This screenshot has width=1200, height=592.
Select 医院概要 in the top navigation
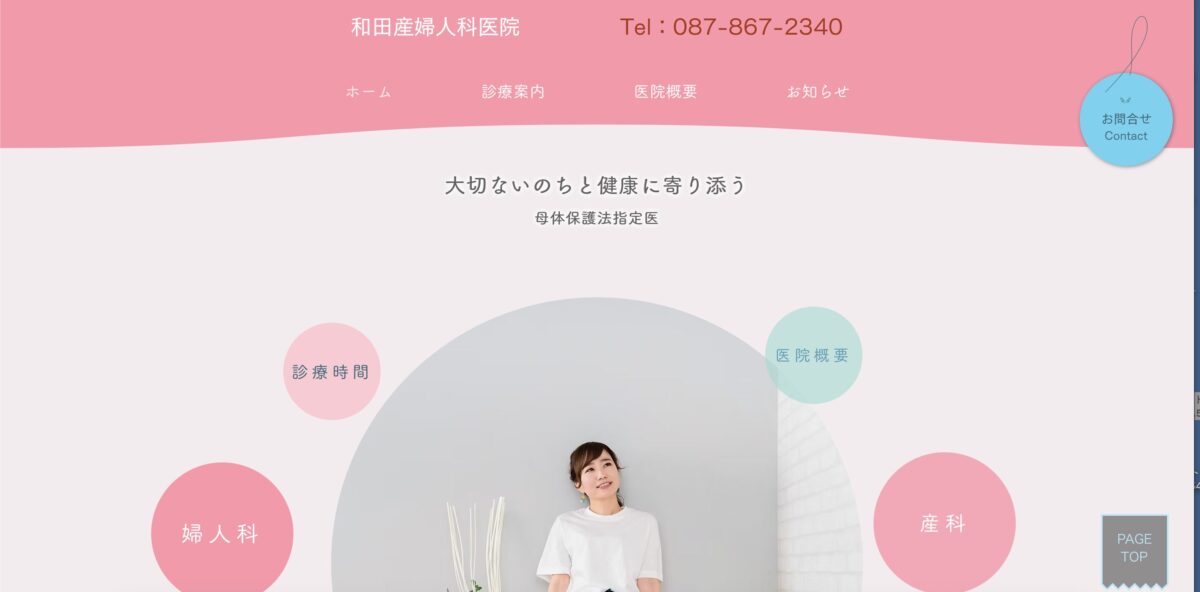(666, 92)
